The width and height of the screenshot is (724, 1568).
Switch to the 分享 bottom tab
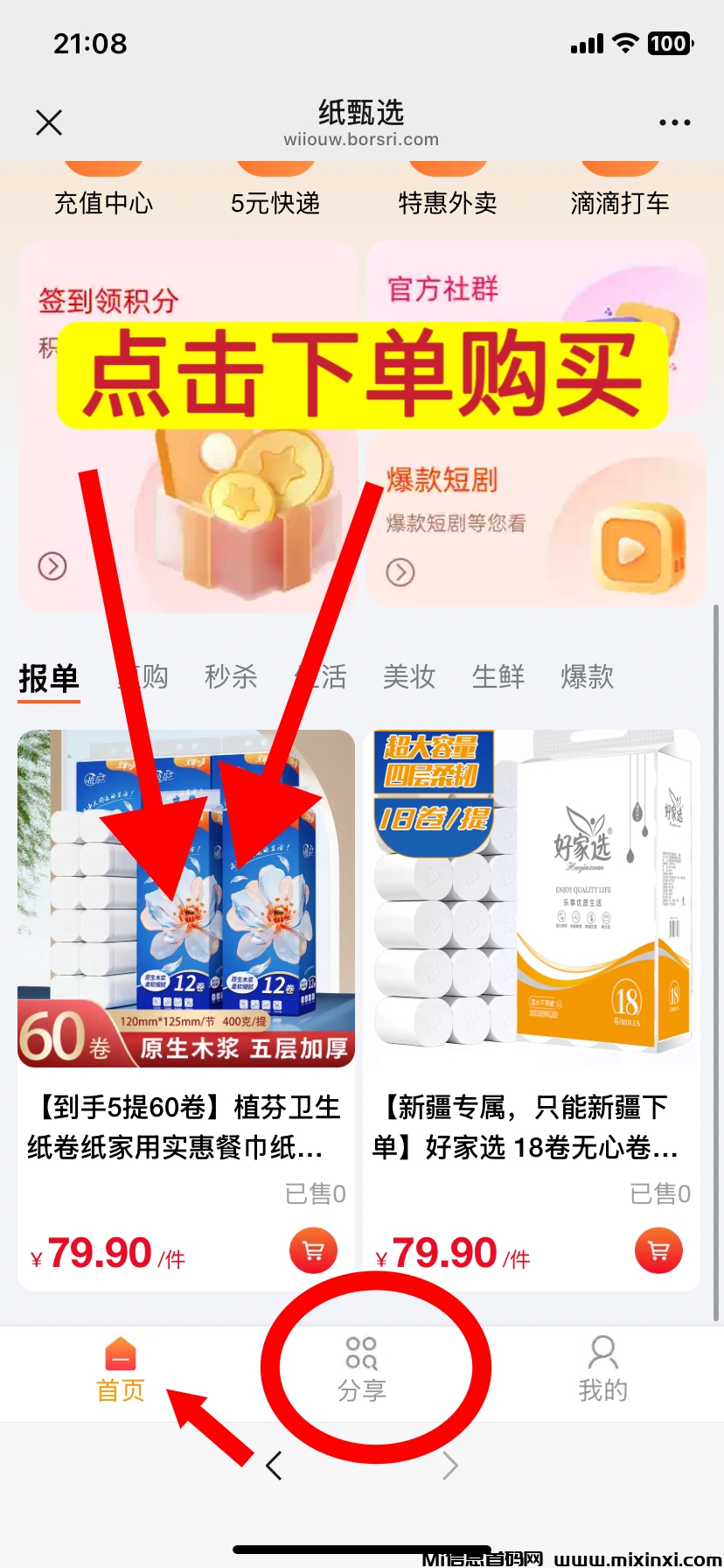pos(362,1370)
